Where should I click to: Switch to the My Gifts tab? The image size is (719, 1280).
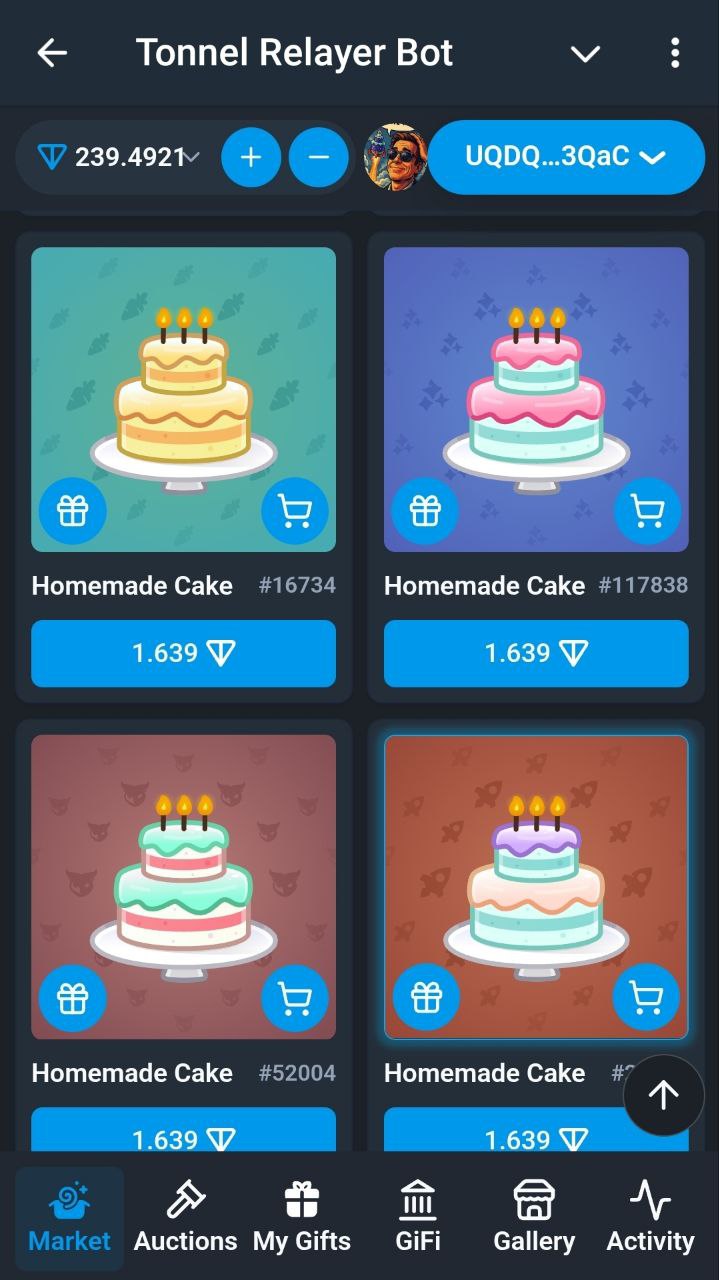tap(301, 1217)
